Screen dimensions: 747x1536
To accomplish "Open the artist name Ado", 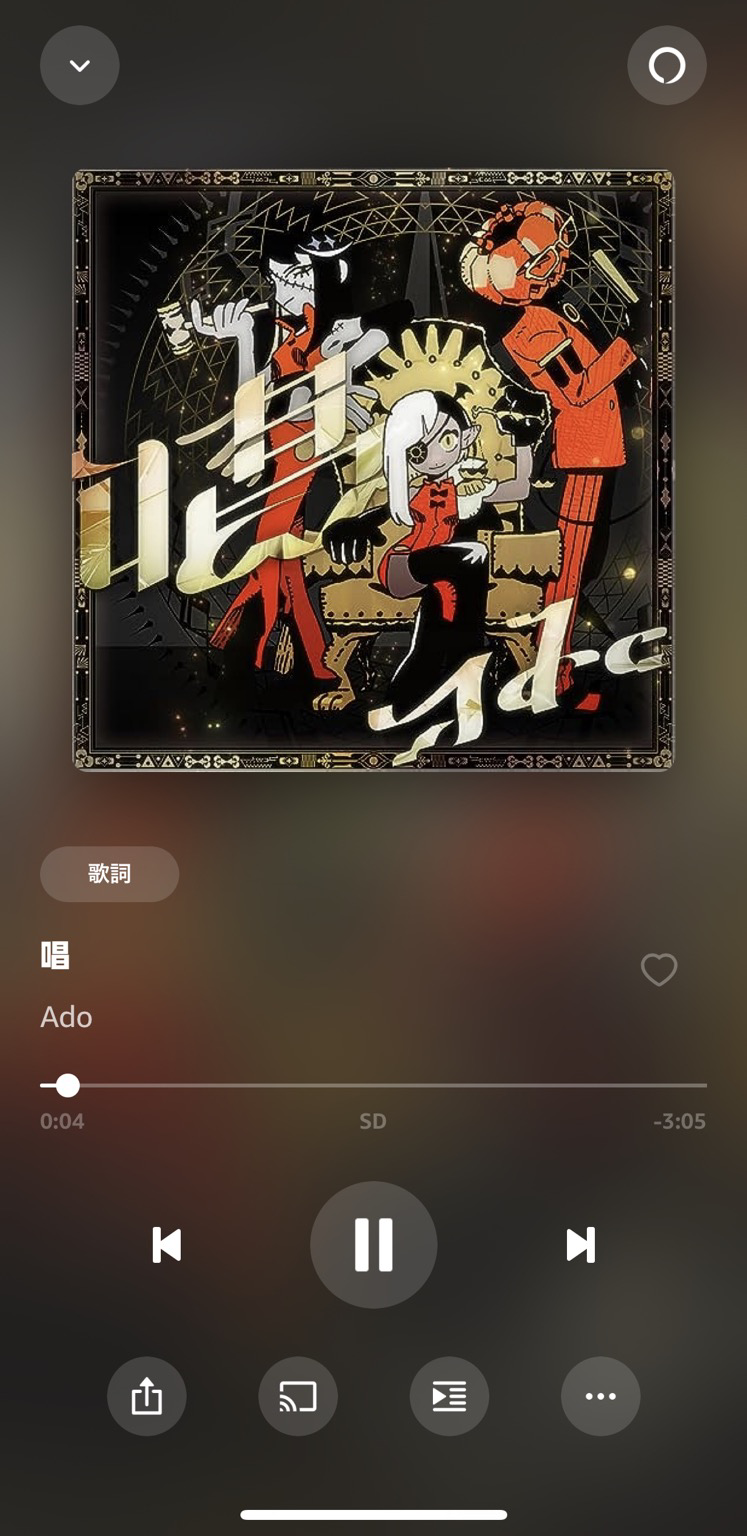I will [66, 1017].
